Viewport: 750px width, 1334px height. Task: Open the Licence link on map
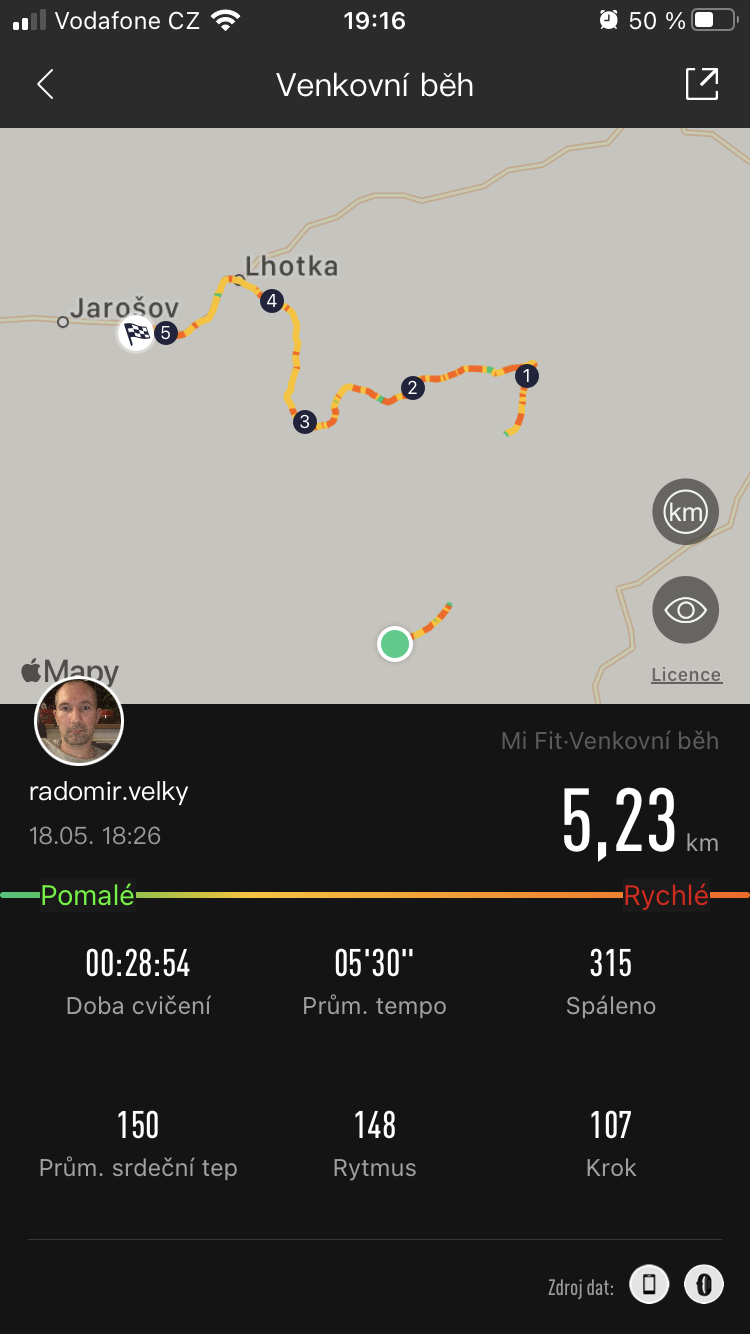pos(686,675)
